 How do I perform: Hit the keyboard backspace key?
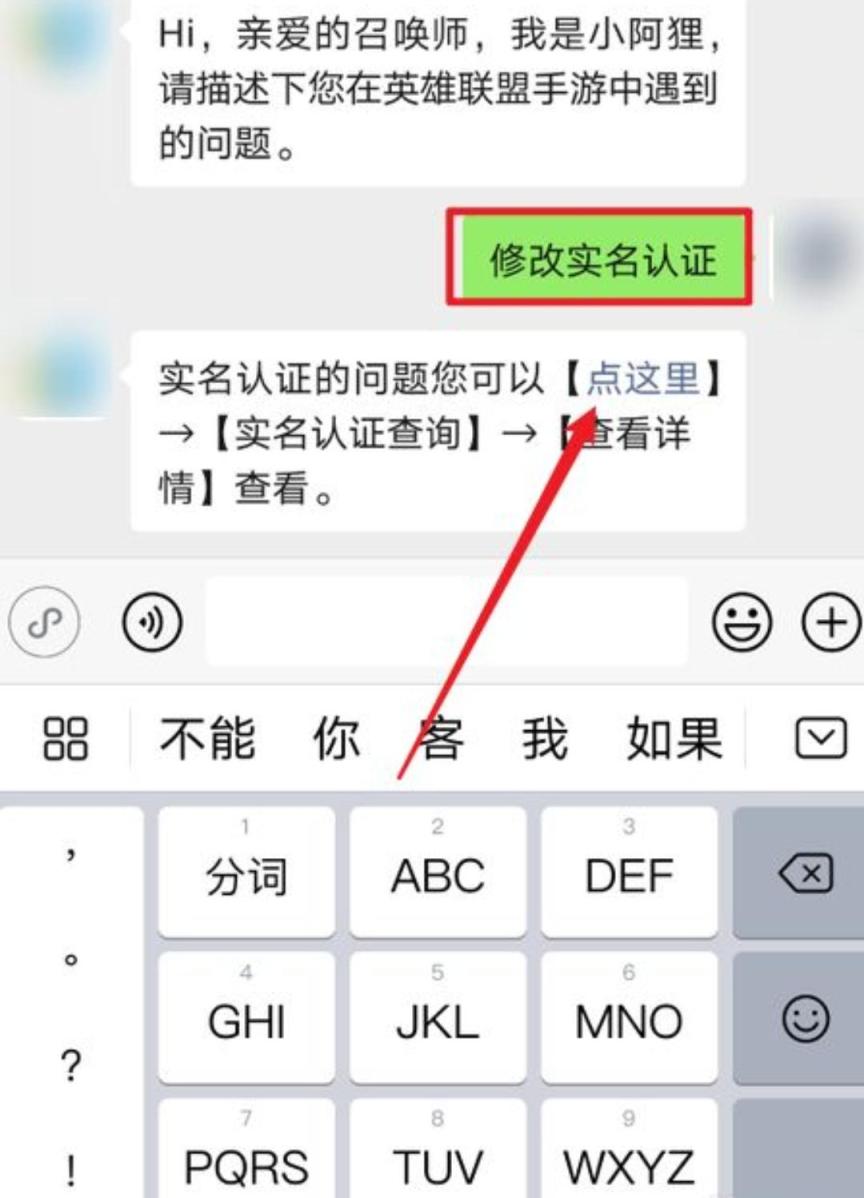pyautogui.click(x=803, y=872)
